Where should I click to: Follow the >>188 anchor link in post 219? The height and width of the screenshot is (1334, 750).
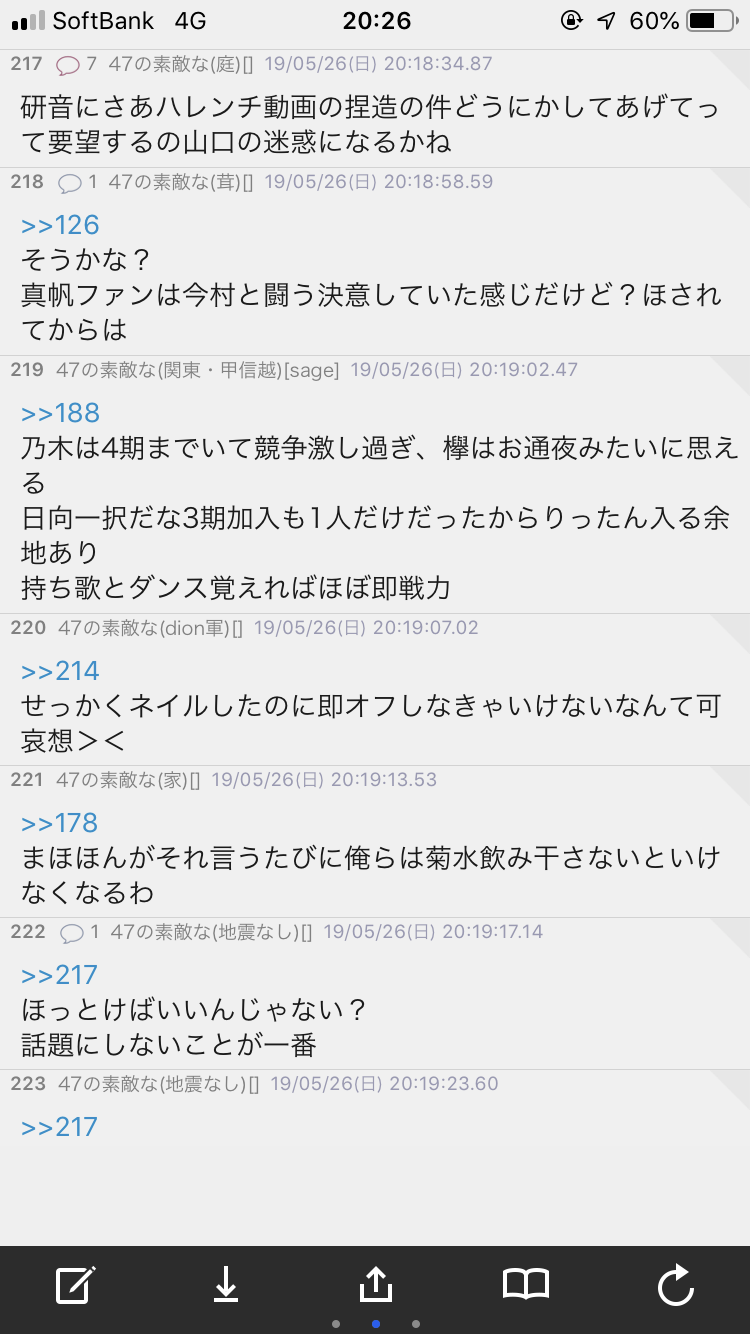point(60,413)
